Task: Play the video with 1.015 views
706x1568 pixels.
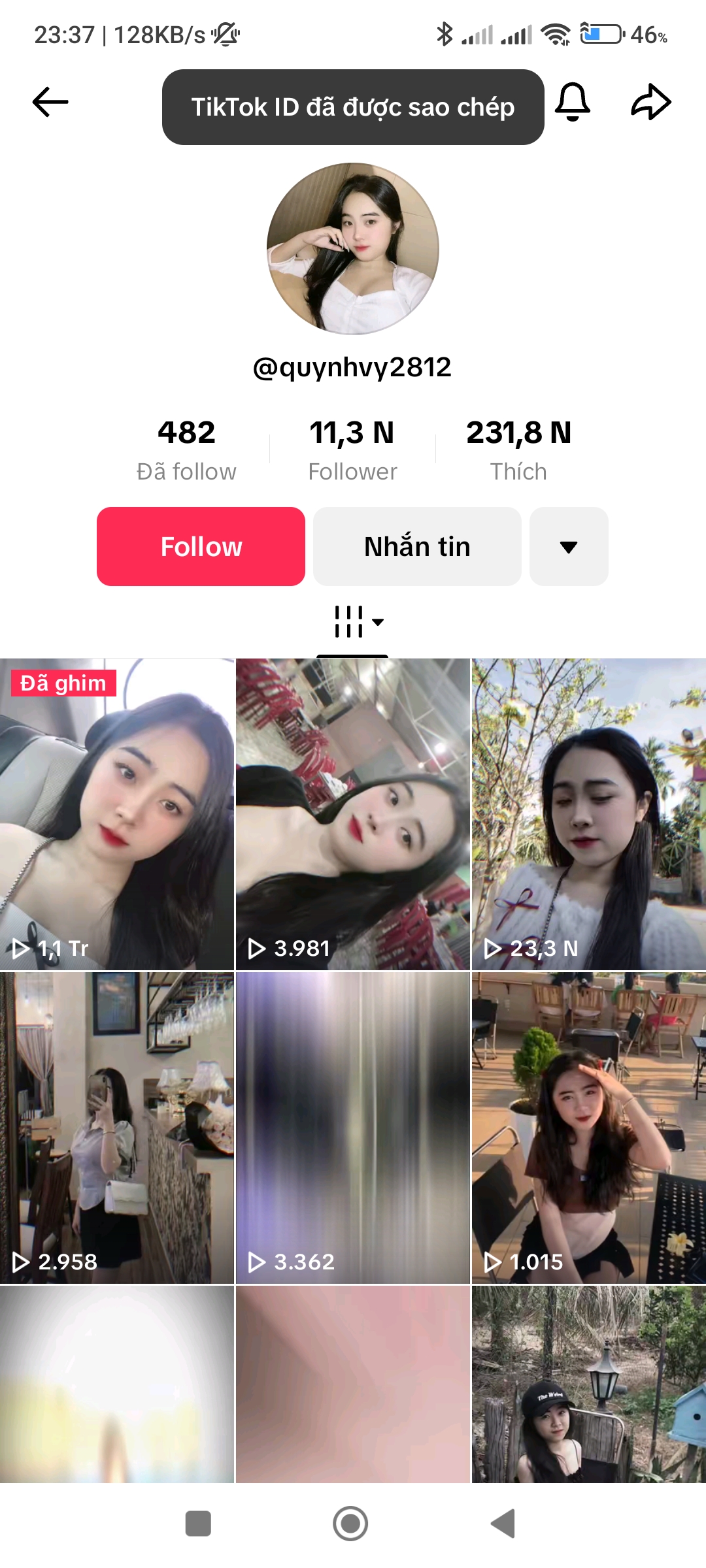Action: (589, 1128)
